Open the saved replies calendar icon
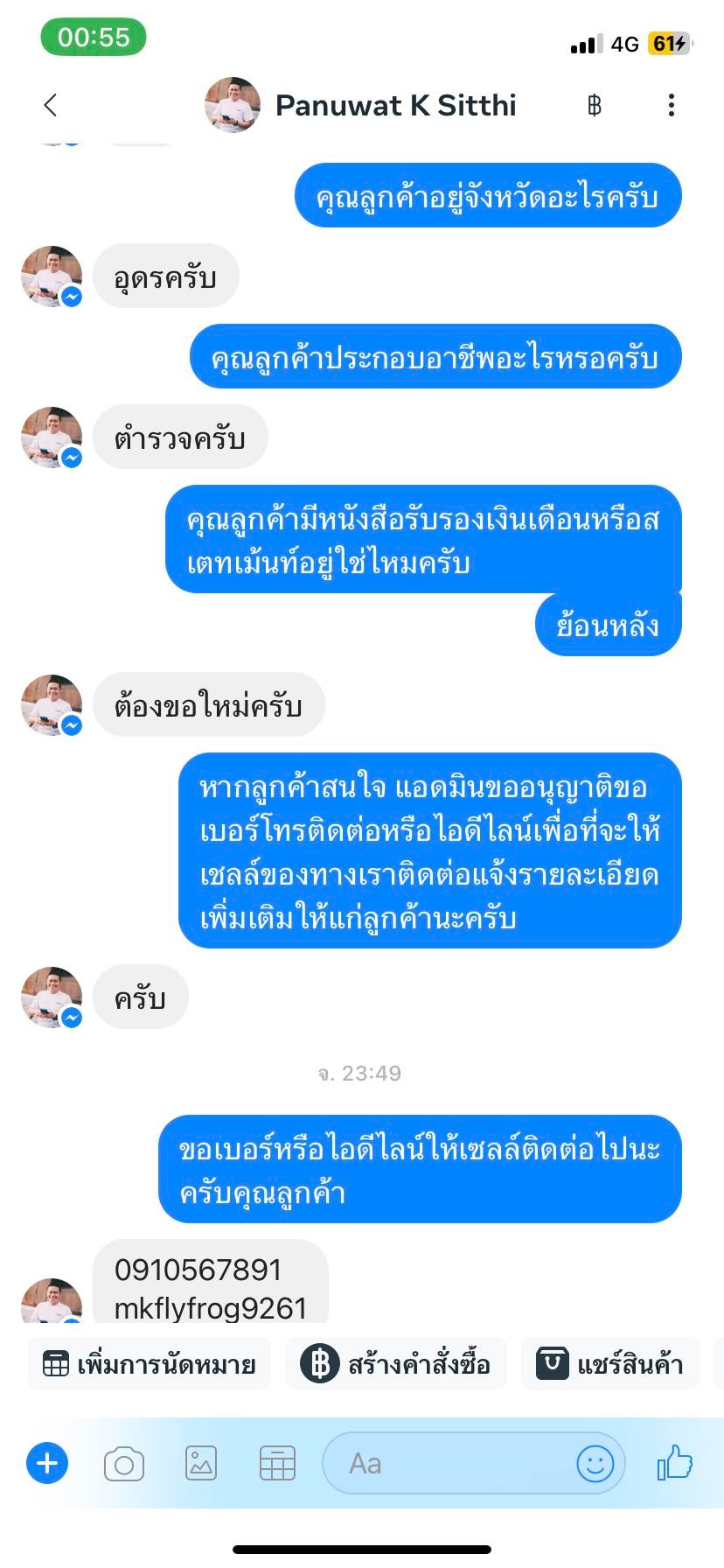The width and height of the screenshot is (724, 1568). point(277,1463)
